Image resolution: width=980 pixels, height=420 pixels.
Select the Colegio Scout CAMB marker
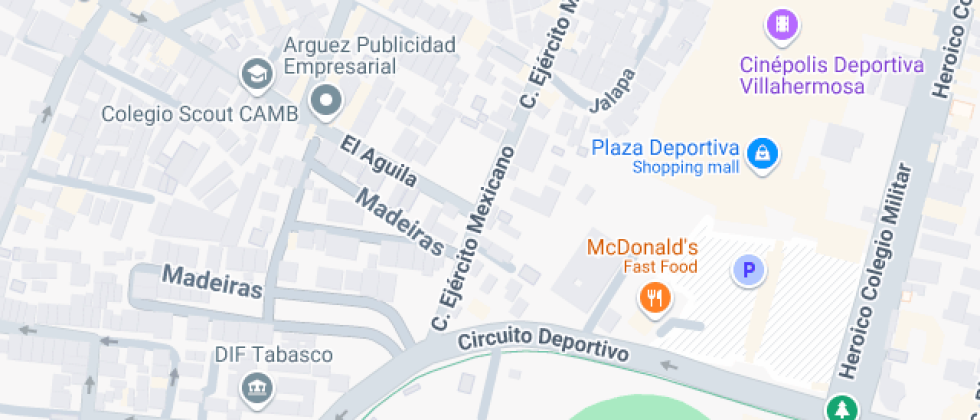click(257, 73)
